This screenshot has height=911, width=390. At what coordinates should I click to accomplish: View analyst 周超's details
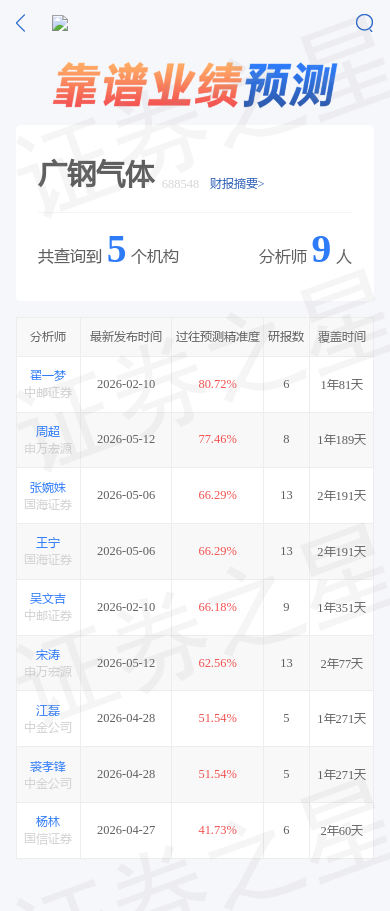pos(48,431)
